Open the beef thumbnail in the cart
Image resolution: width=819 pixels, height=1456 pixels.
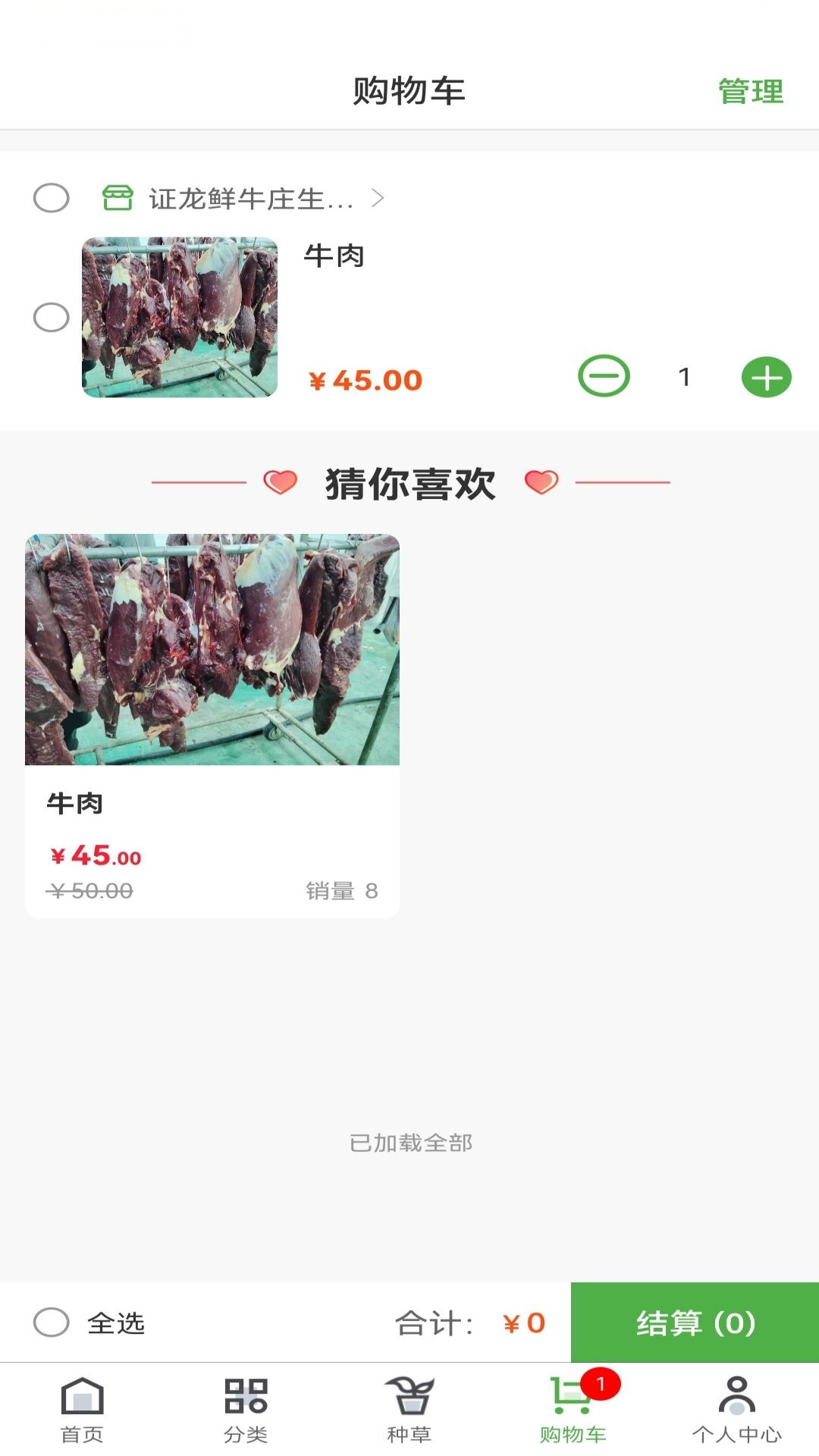coord(178,318)
